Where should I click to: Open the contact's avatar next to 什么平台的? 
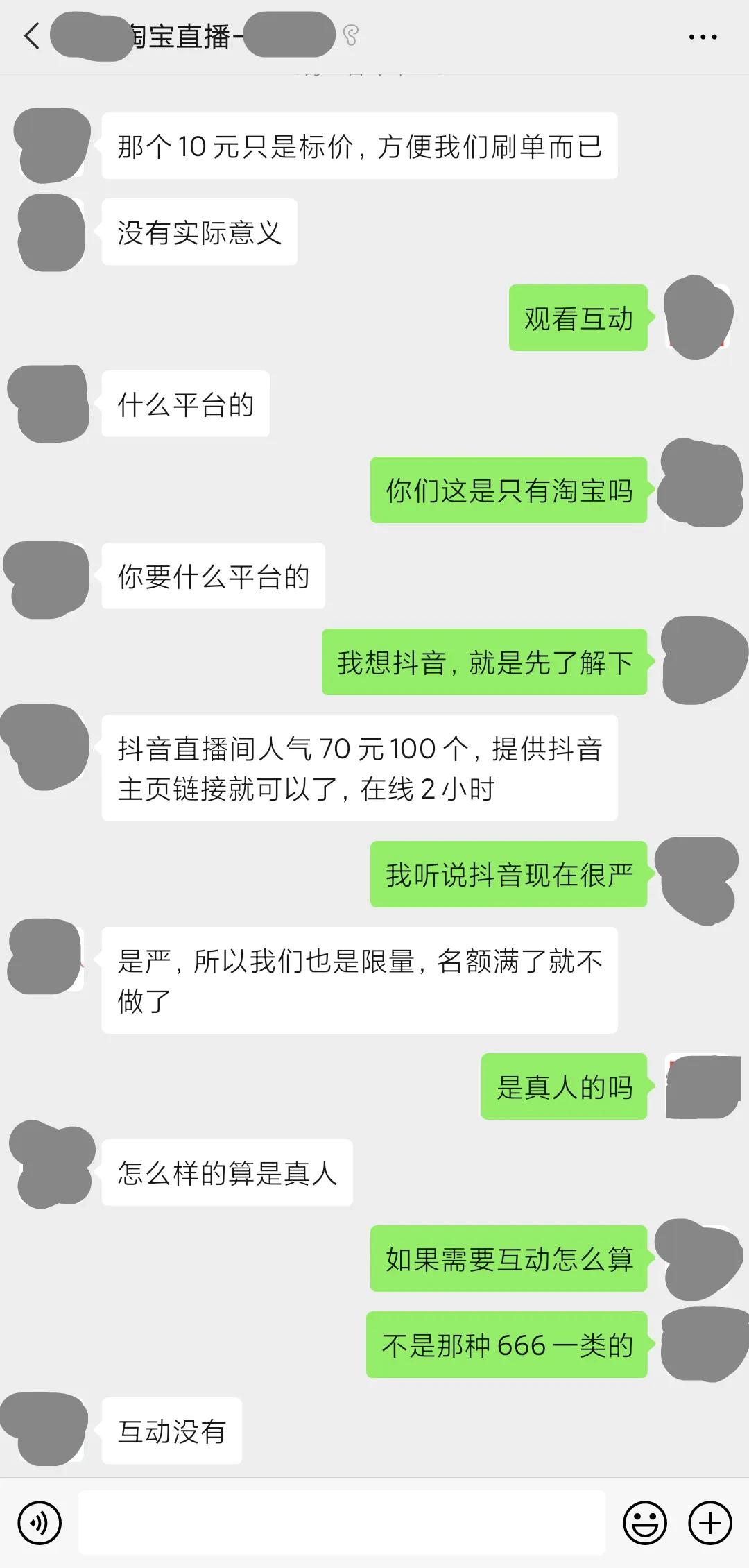tap(49, 402)
